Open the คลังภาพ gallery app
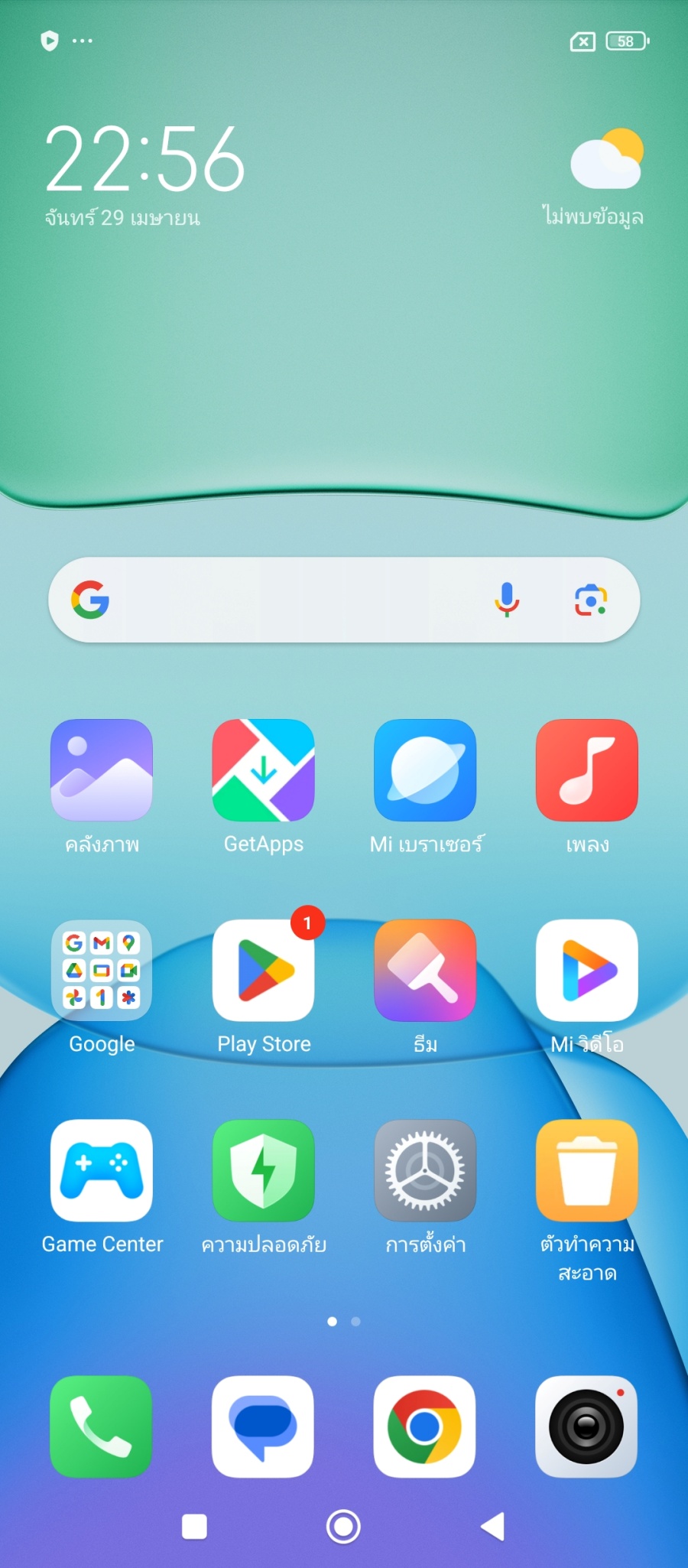This screenshot has height=1568, width=688. pyautogui.click(x=102, y=770)
